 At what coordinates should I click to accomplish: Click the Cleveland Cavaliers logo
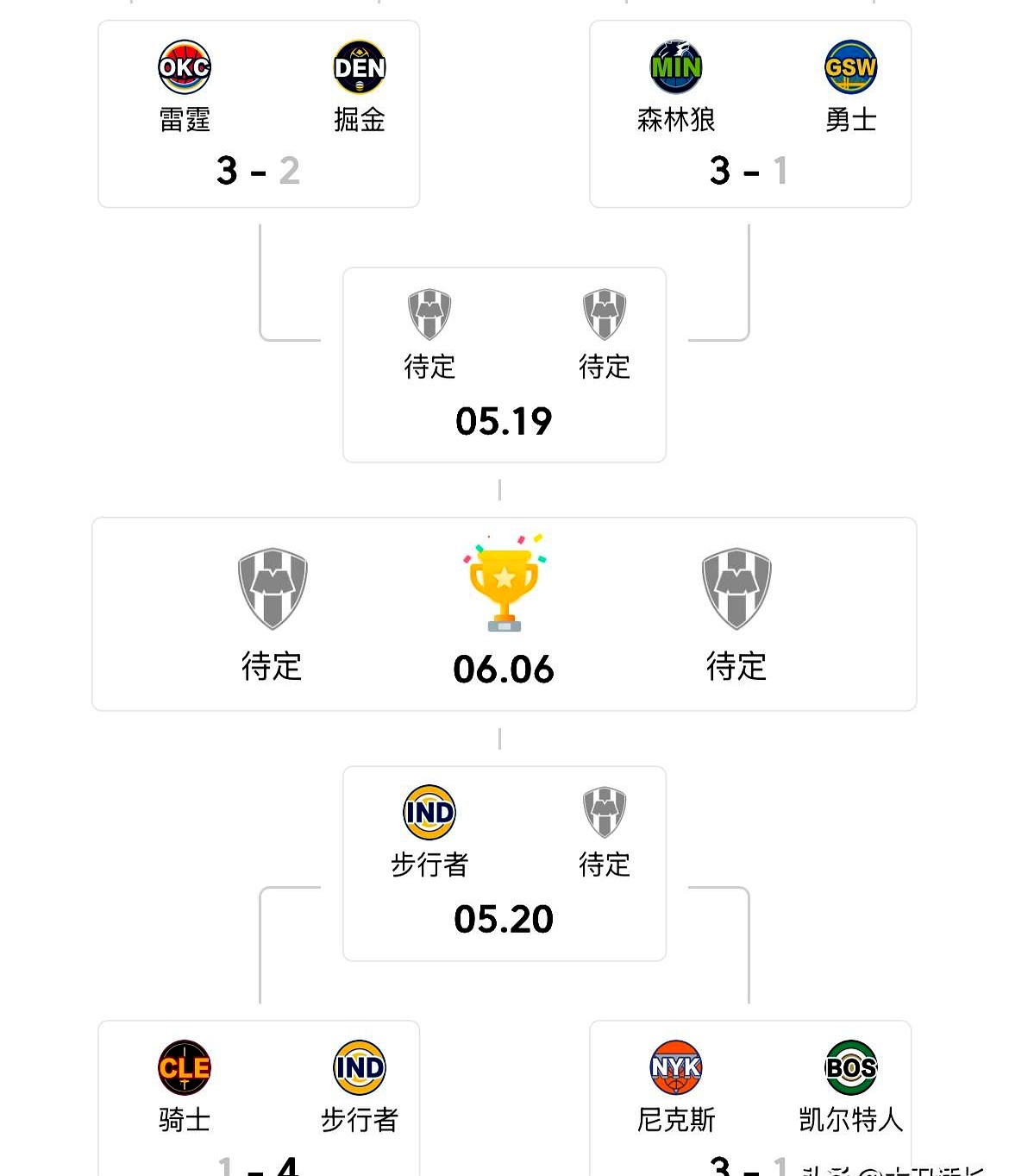pyautogui.click(x=183, y=1067)
